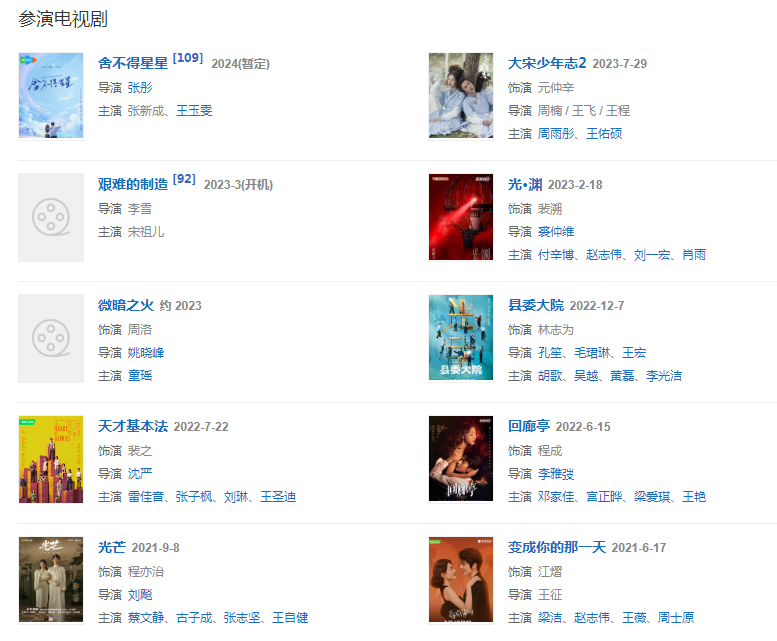
Task: Open actress 童瑶's page
Action: (x=140, y=375)
